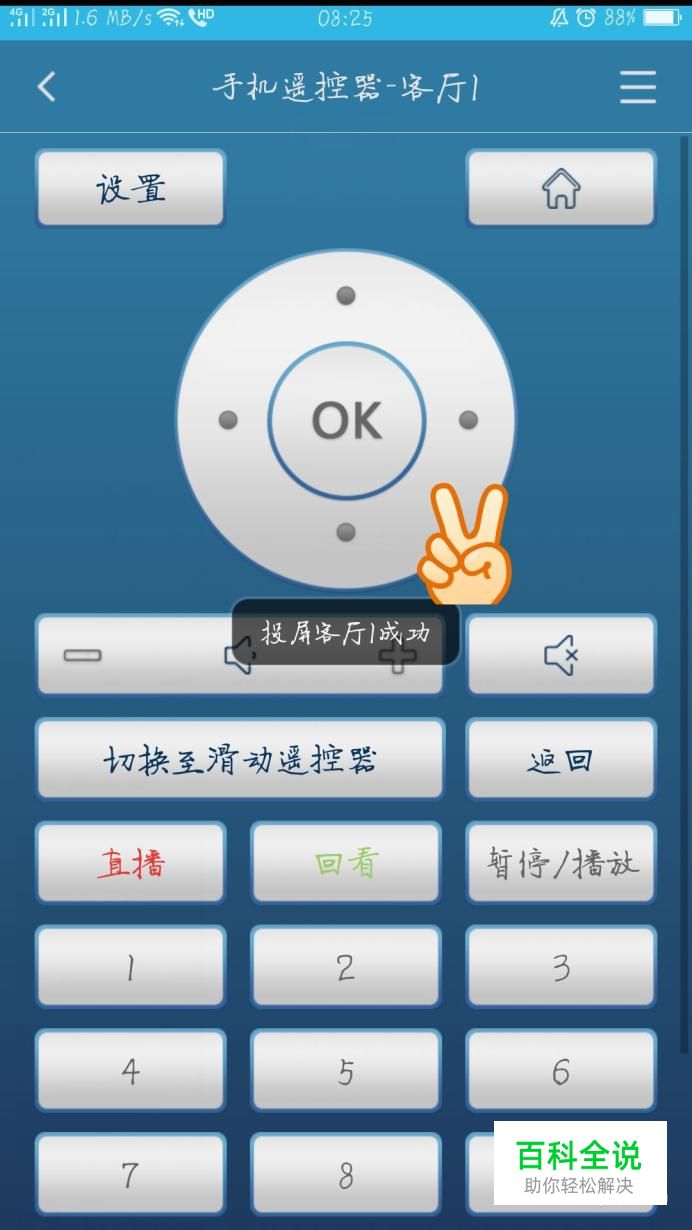Viewport: 692px width, 1230px height.
Task: Confirm with the OK button
Action: (347, 420)
